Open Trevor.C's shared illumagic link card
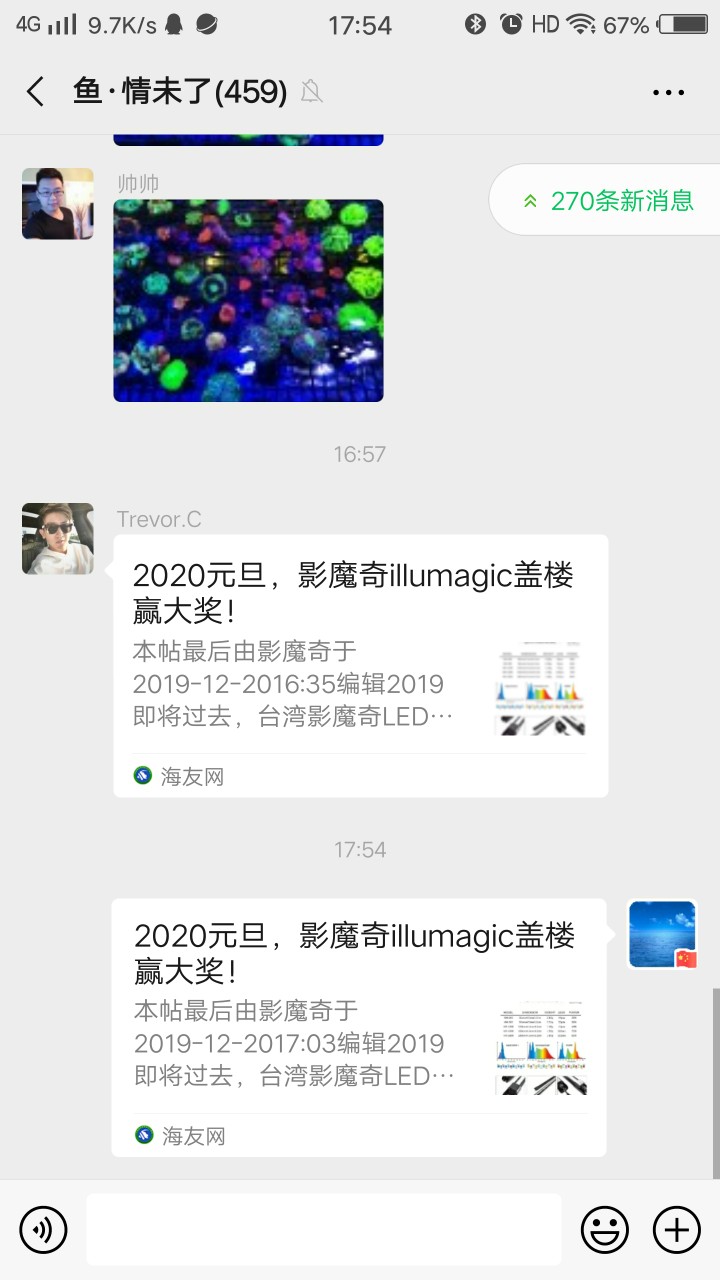The height and width of the screenshot is (1280, 720). point(360,665)
